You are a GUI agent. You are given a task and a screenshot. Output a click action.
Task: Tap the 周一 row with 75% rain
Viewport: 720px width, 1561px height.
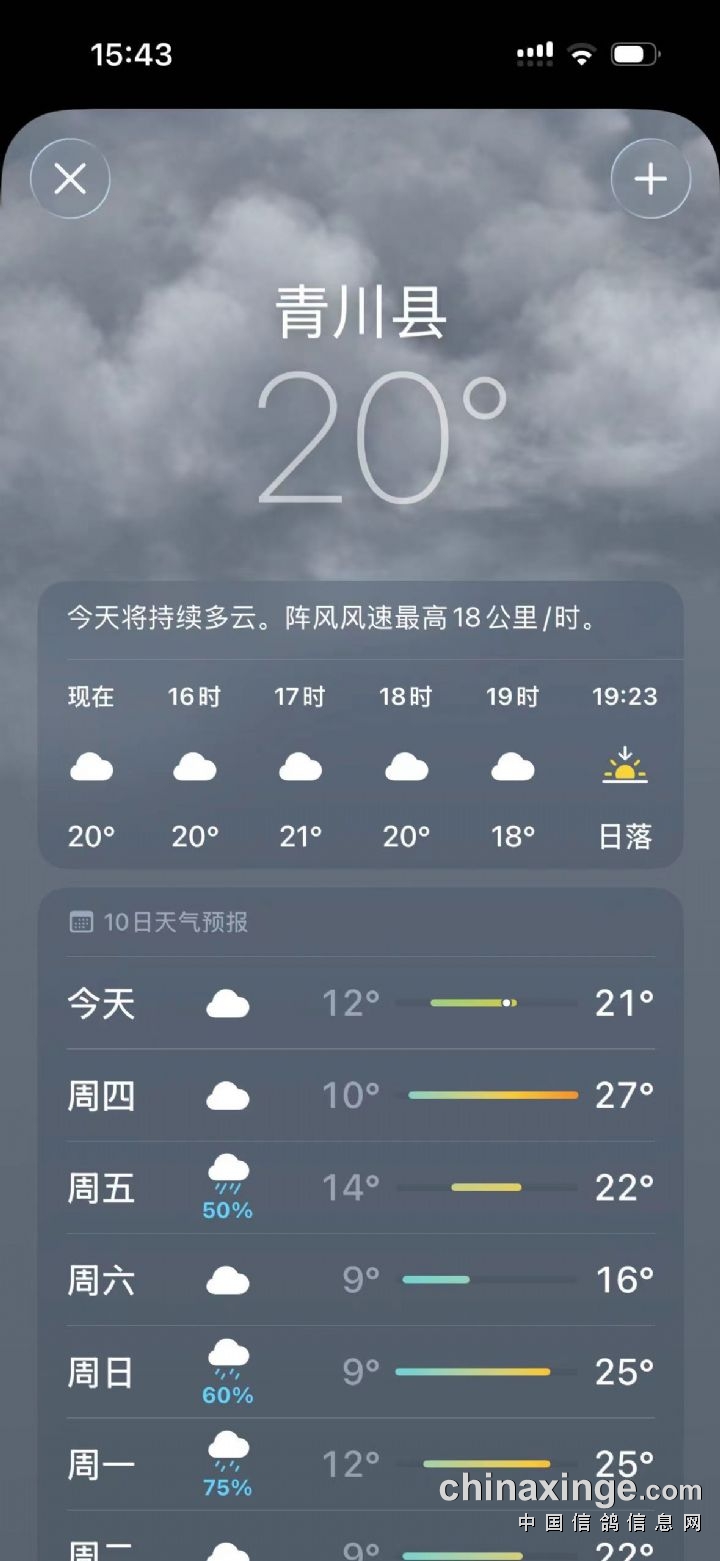[360, 1465]
